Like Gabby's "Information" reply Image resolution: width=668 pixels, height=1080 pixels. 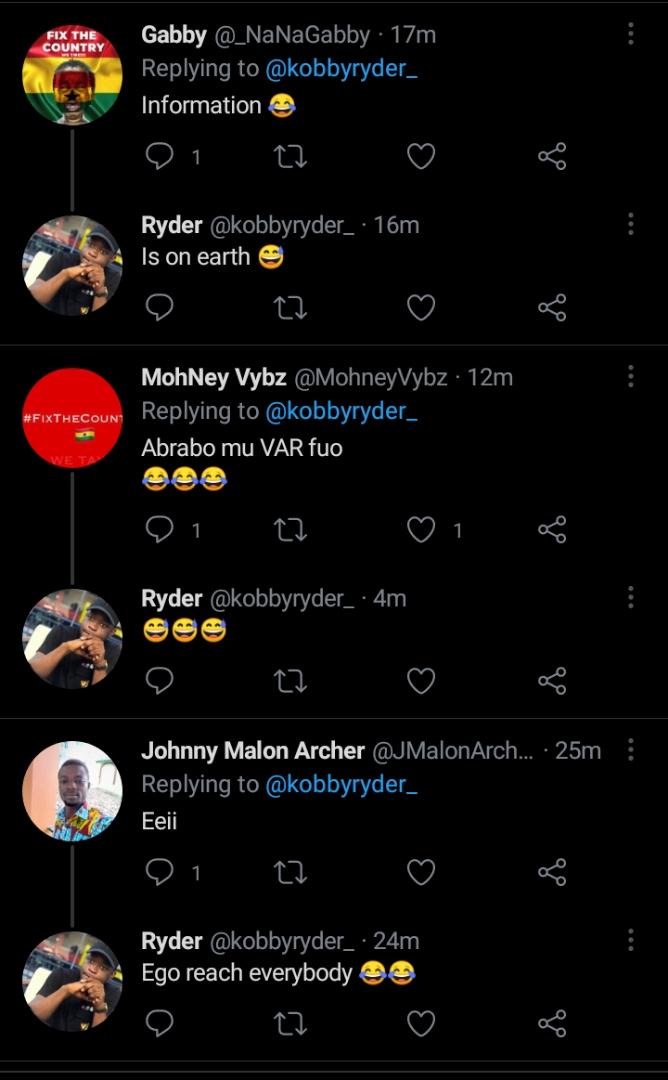[x=421, y=156]
